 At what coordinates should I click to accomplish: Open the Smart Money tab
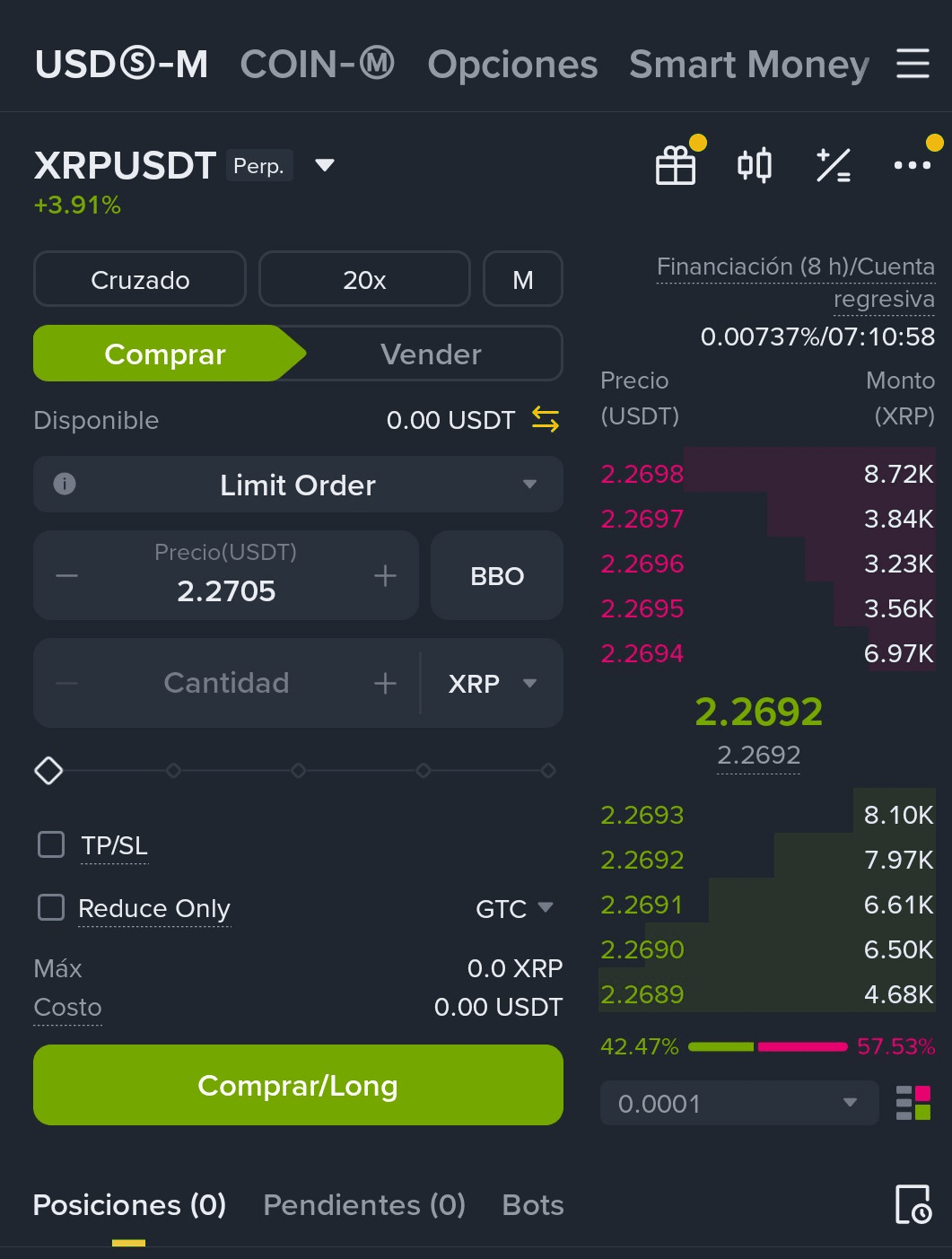tap(749, 65)
